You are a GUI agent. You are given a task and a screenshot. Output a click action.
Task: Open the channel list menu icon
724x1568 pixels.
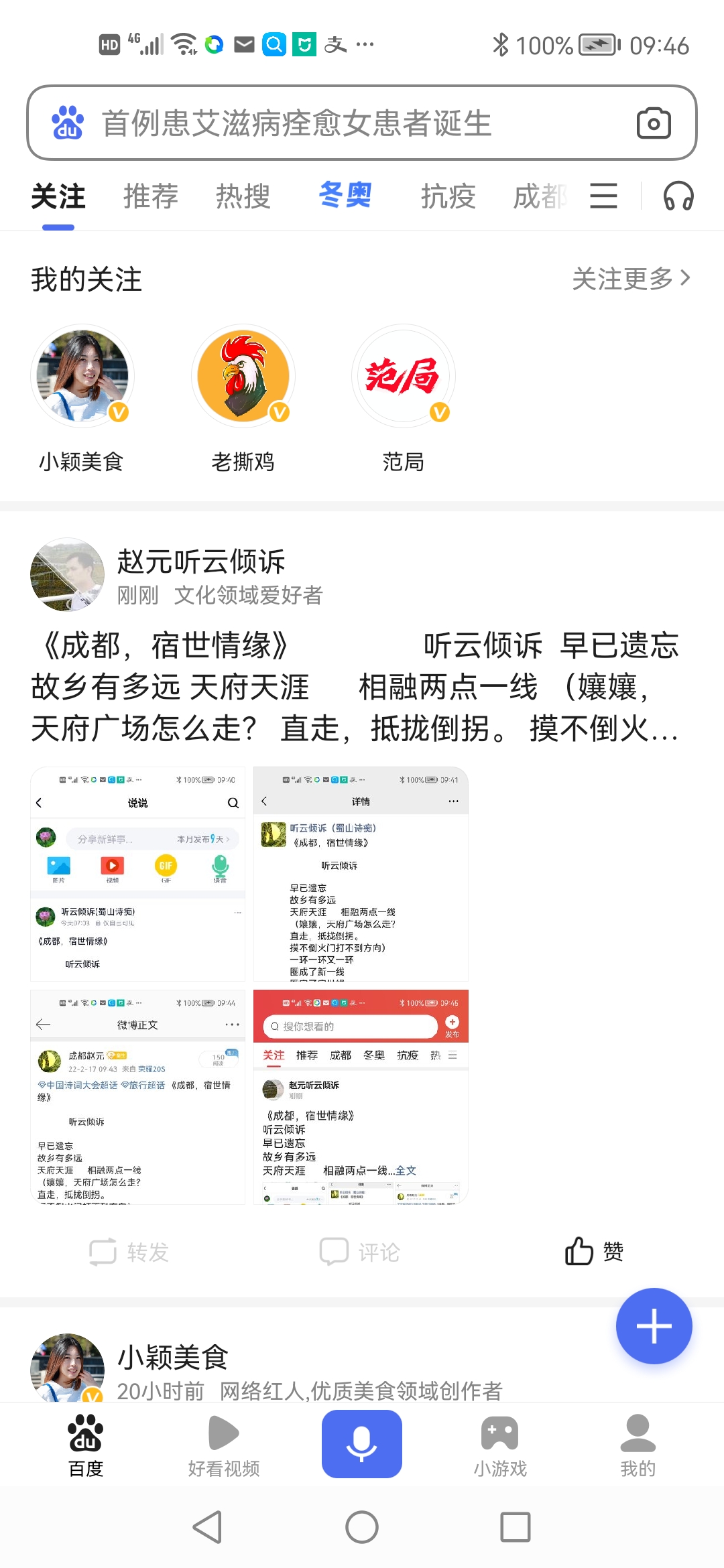pos(603,196)
